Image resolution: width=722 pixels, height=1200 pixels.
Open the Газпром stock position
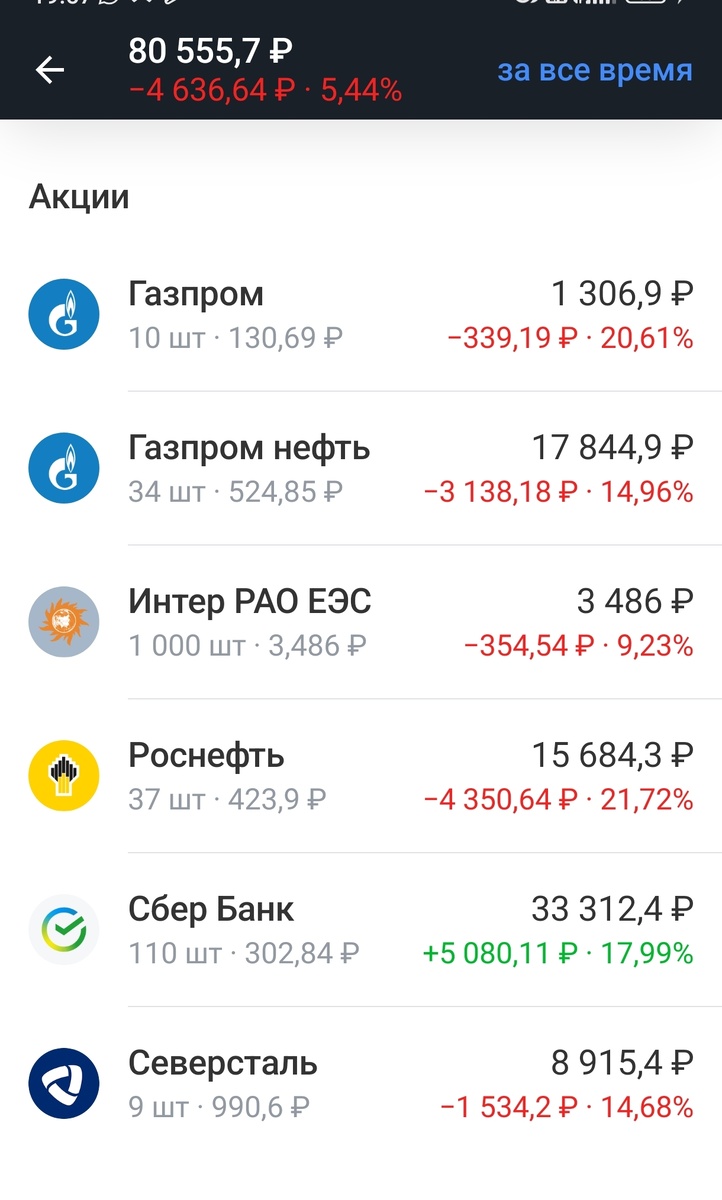click(x=360, y=315)
